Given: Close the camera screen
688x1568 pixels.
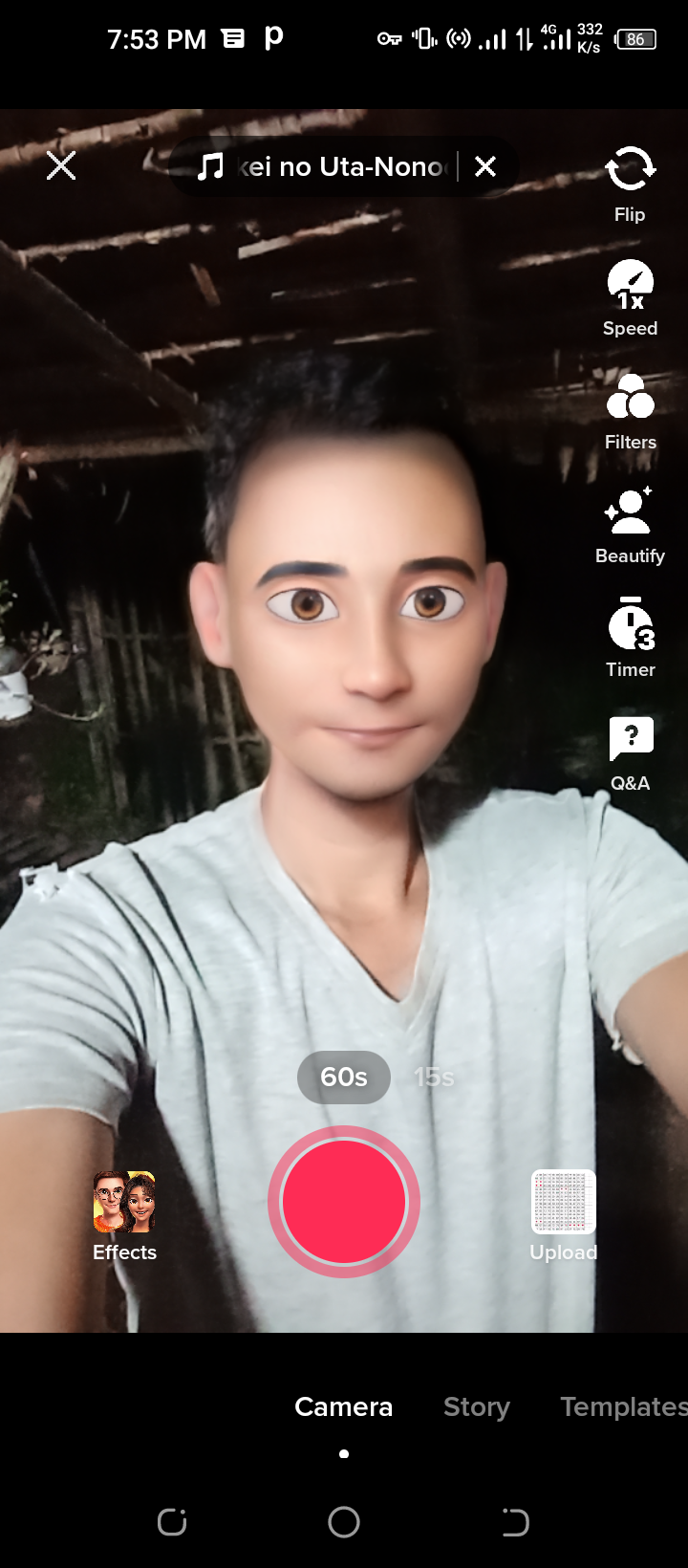Looking at the screenshot, I should [61, 166].
